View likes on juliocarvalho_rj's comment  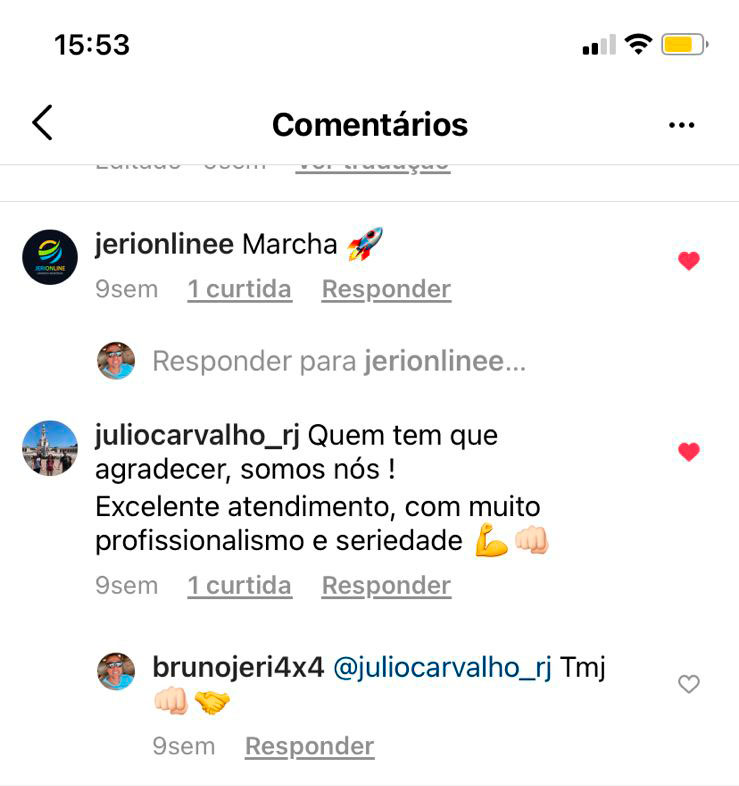tap(240, 585)
